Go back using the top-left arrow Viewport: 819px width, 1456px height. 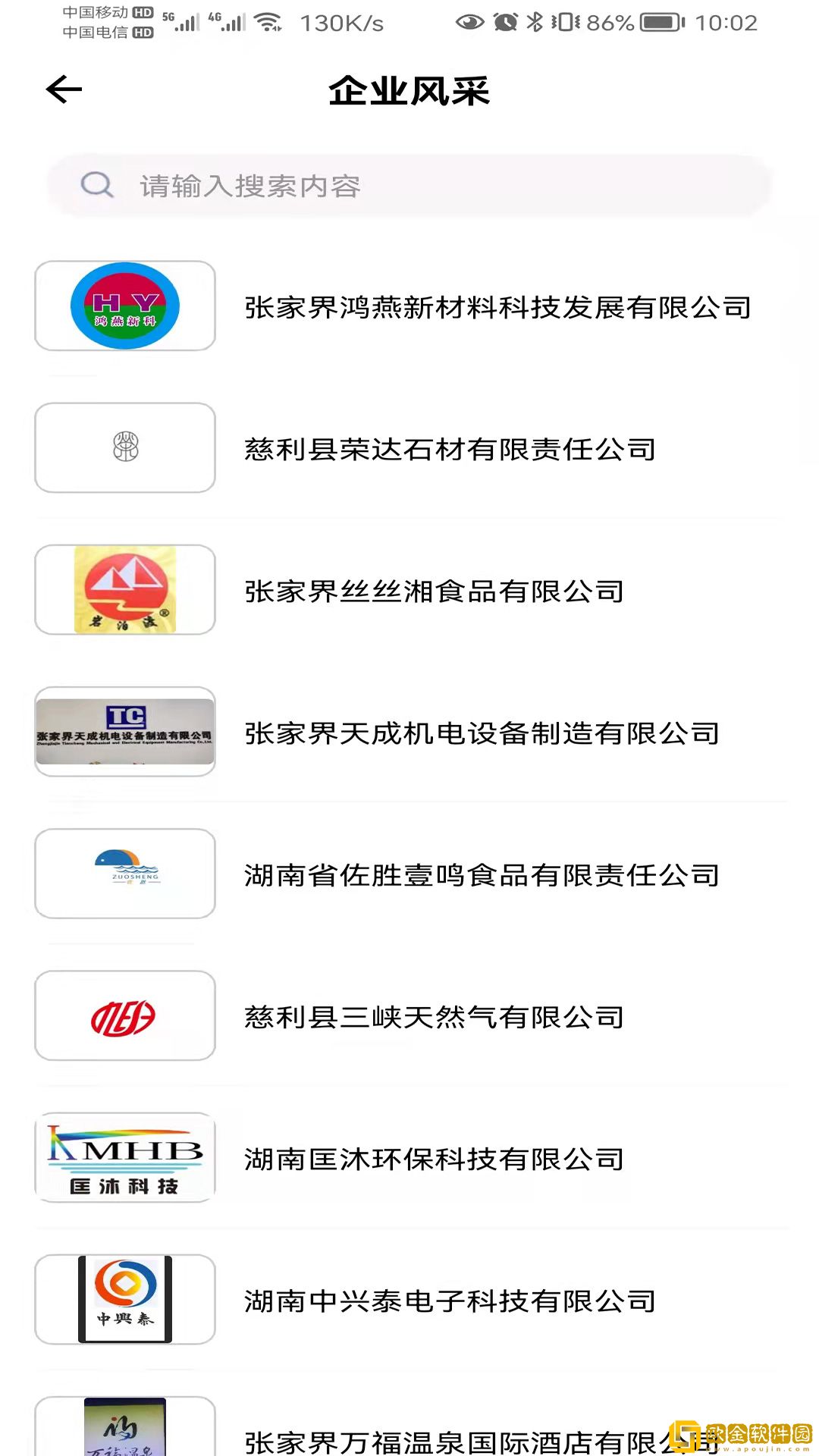(64, 89)
